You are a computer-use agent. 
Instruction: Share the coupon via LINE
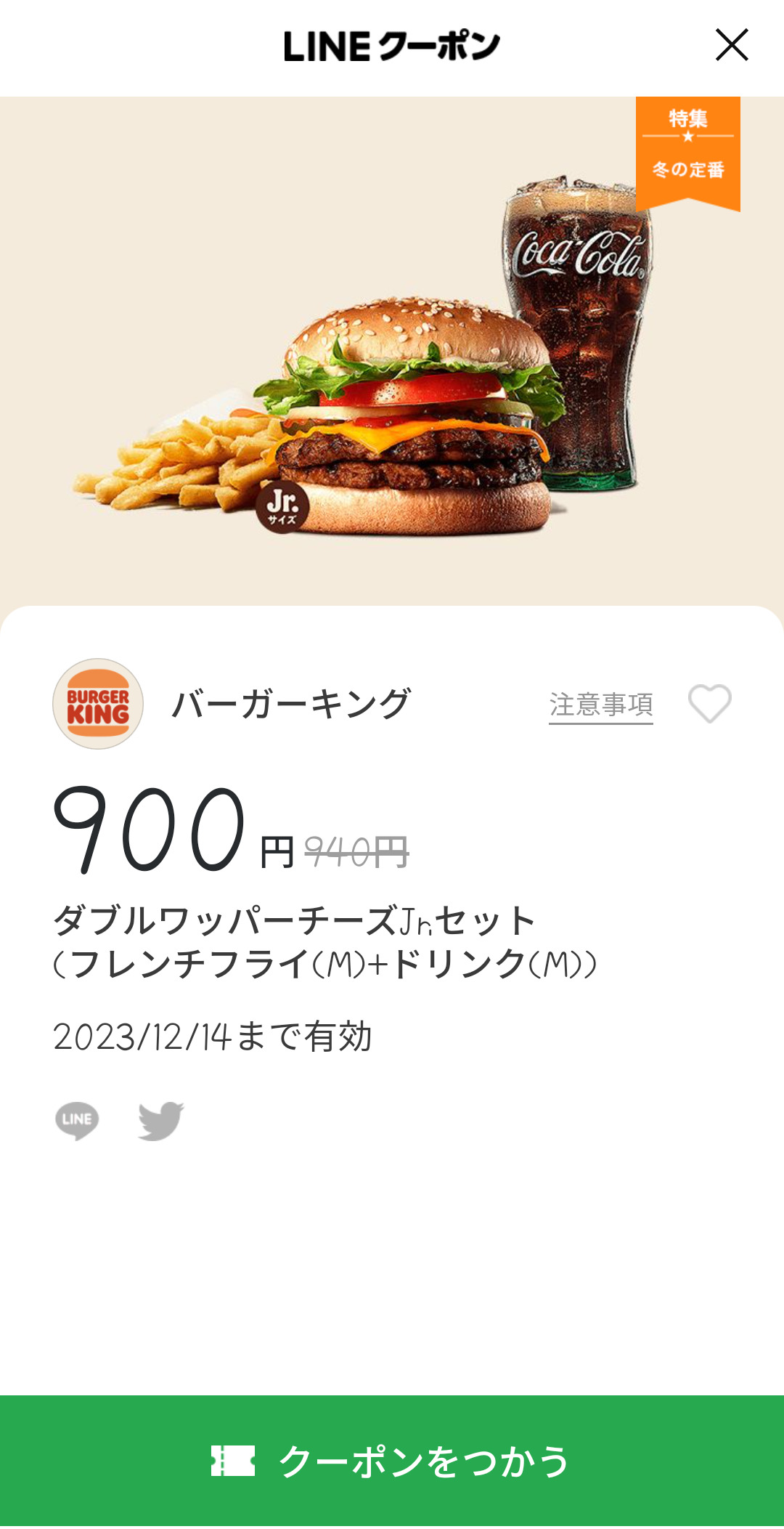point(77,1120)
